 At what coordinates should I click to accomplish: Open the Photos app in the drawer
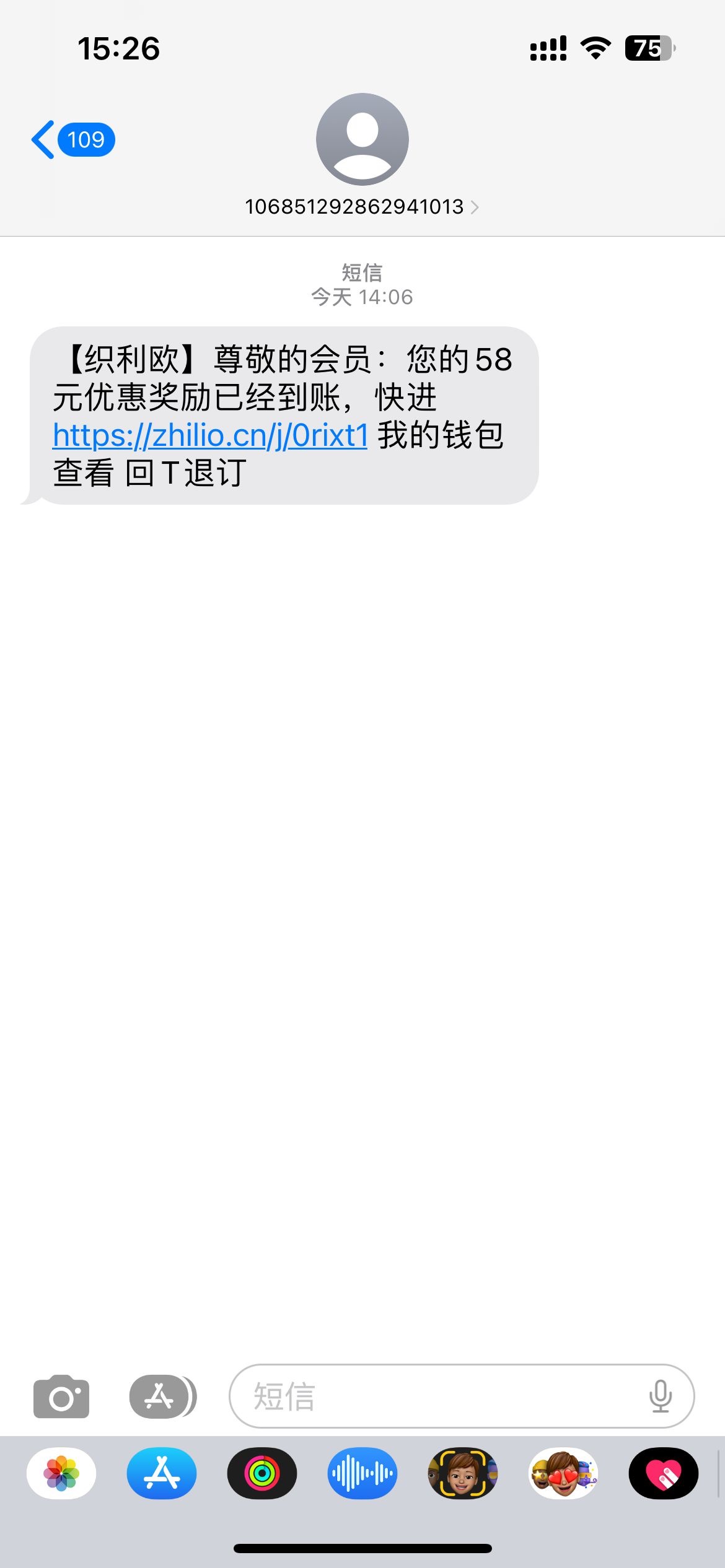click(x=61, y=1474)
